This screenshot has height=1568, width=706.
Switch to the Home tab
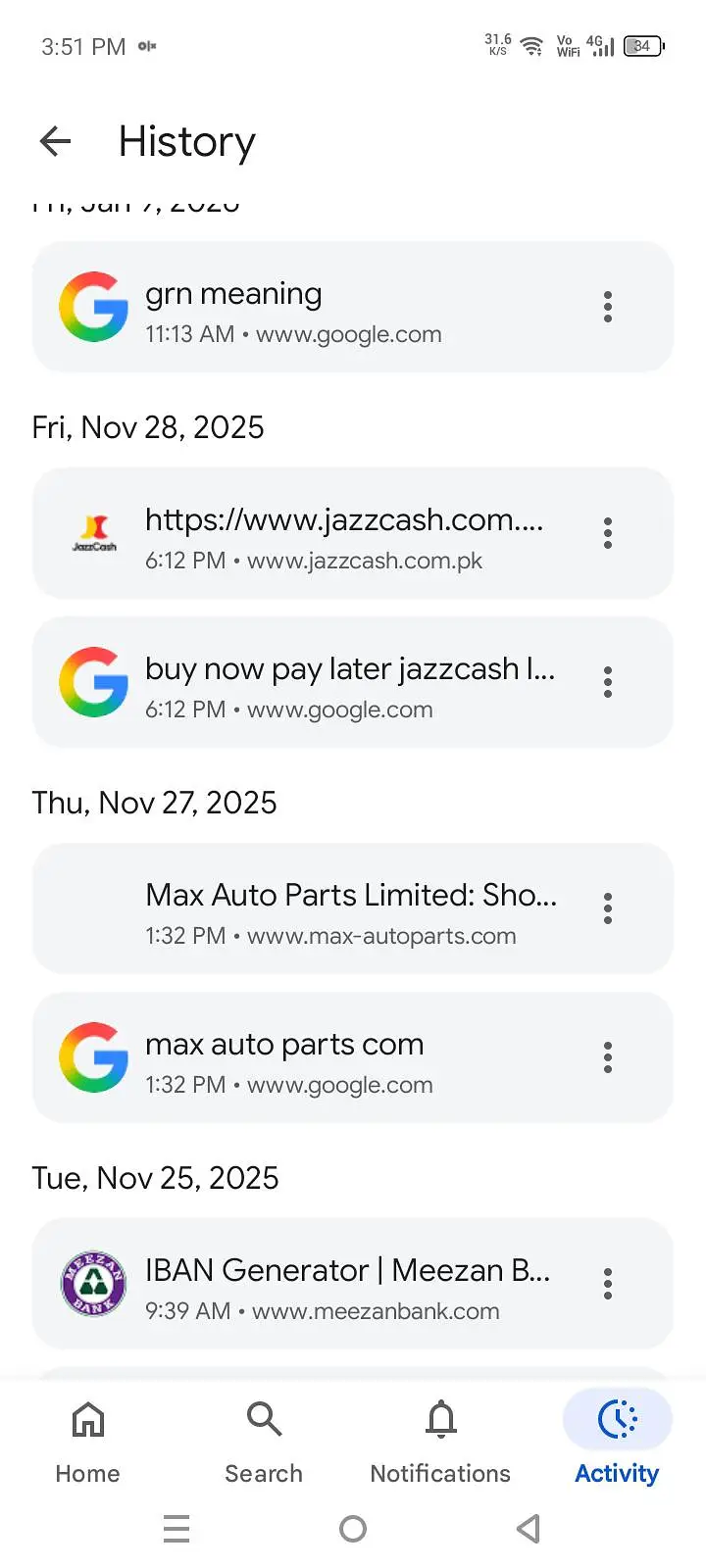pos(88,1443)
